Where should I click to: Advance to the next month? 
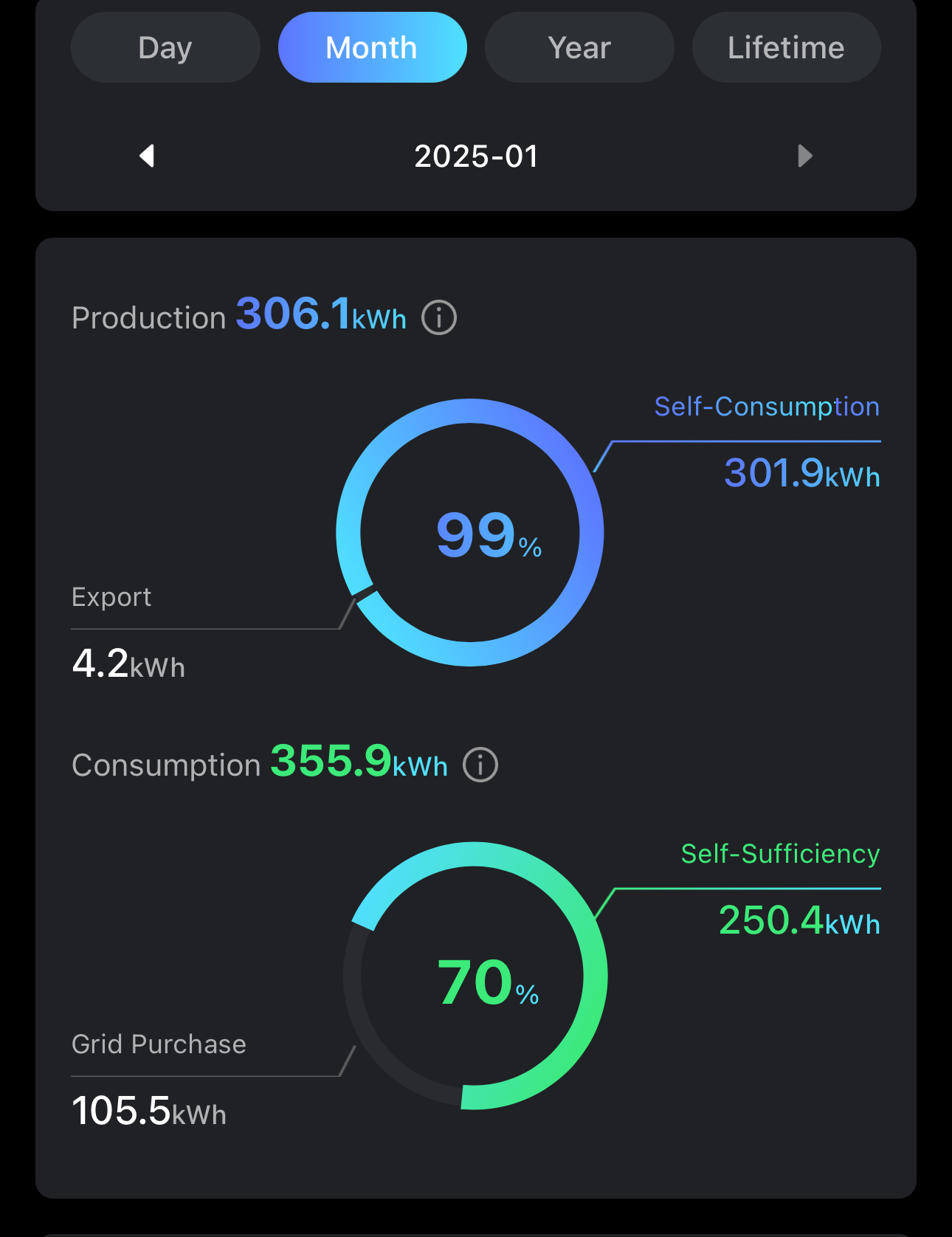805,156
